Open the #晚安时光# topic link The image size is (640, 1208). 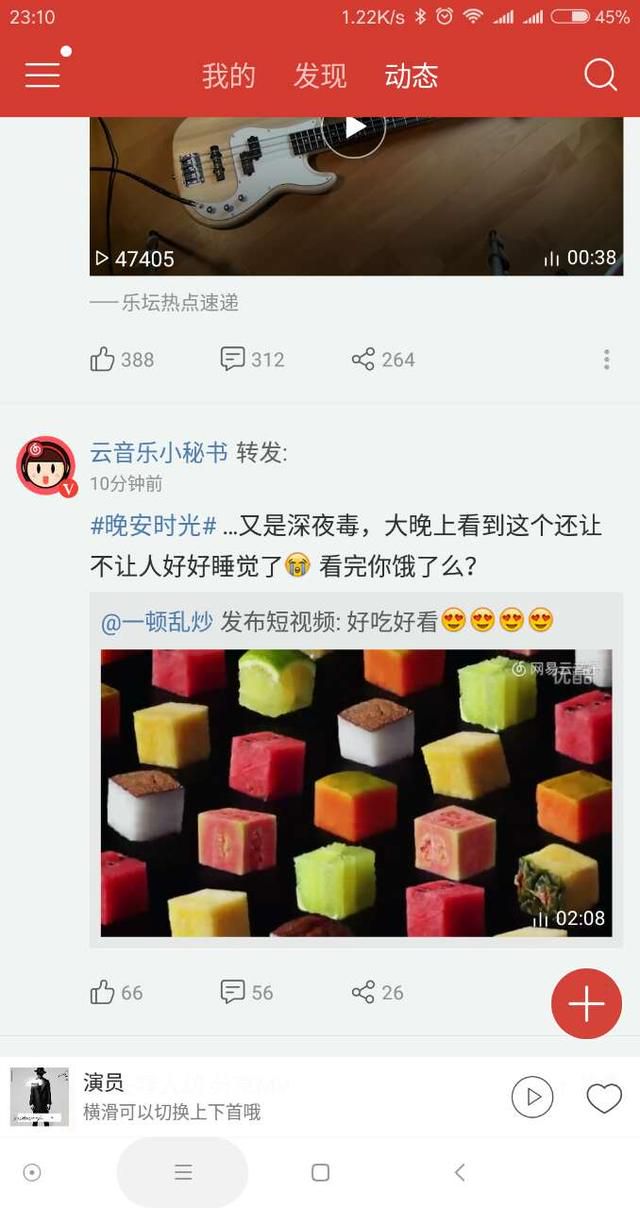154,525
